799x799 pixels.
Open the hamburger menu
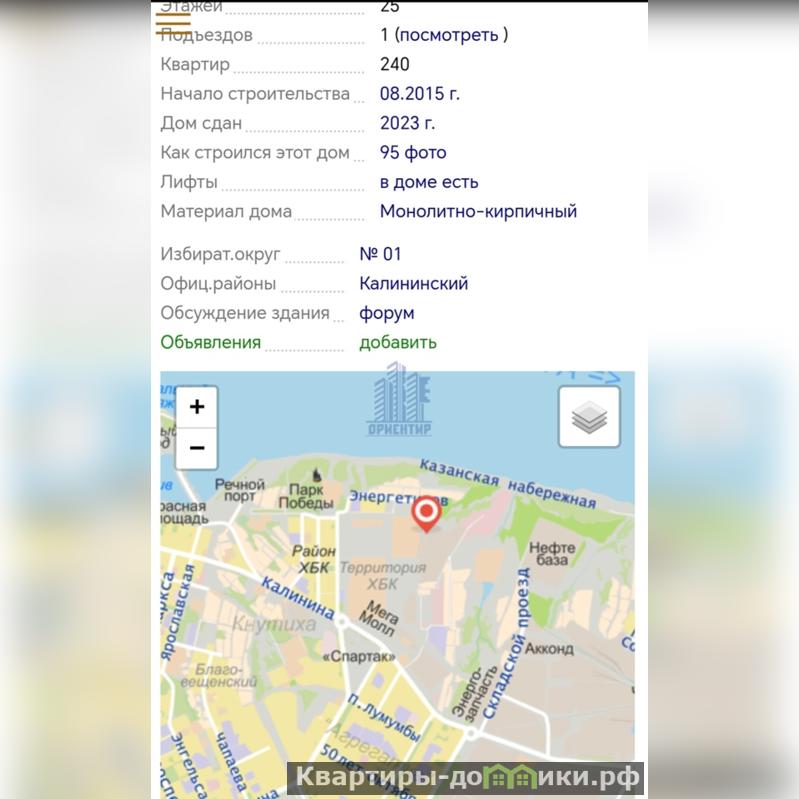click(x=173, y=25)
